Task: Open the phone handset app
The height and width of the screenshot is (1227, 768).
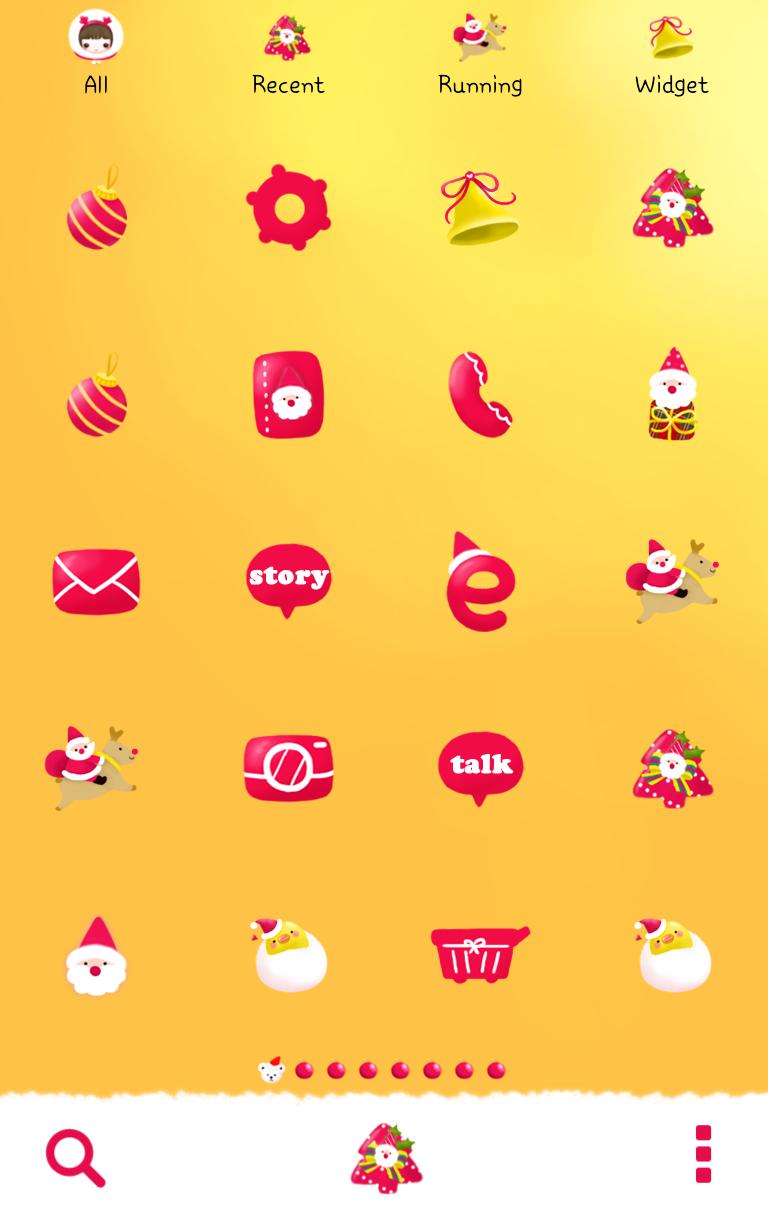Action: [480, 394]
